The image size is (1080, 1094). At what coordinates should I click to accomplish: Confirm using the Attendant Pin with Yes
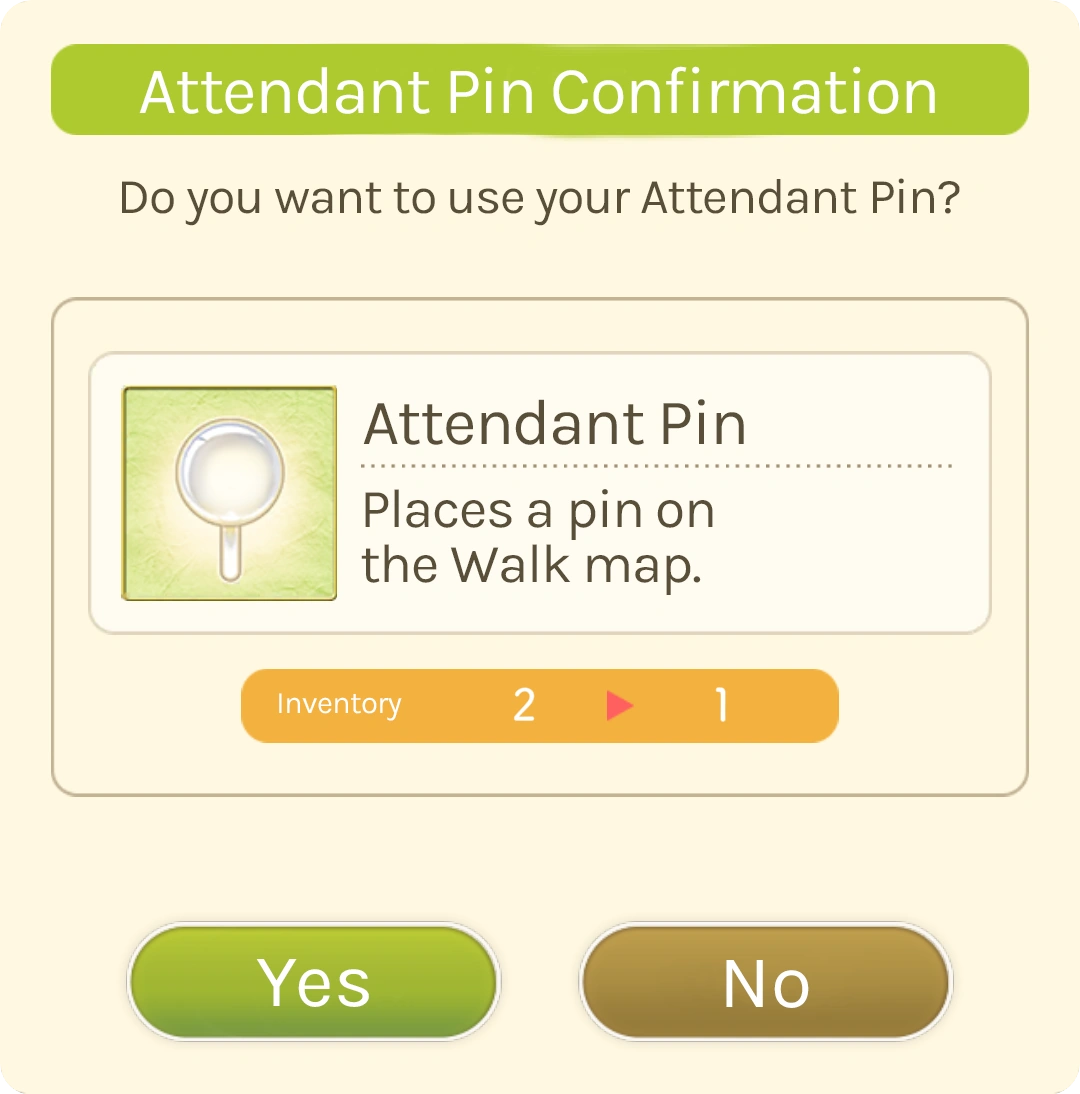pyautogui.click(x=313, y=982)
